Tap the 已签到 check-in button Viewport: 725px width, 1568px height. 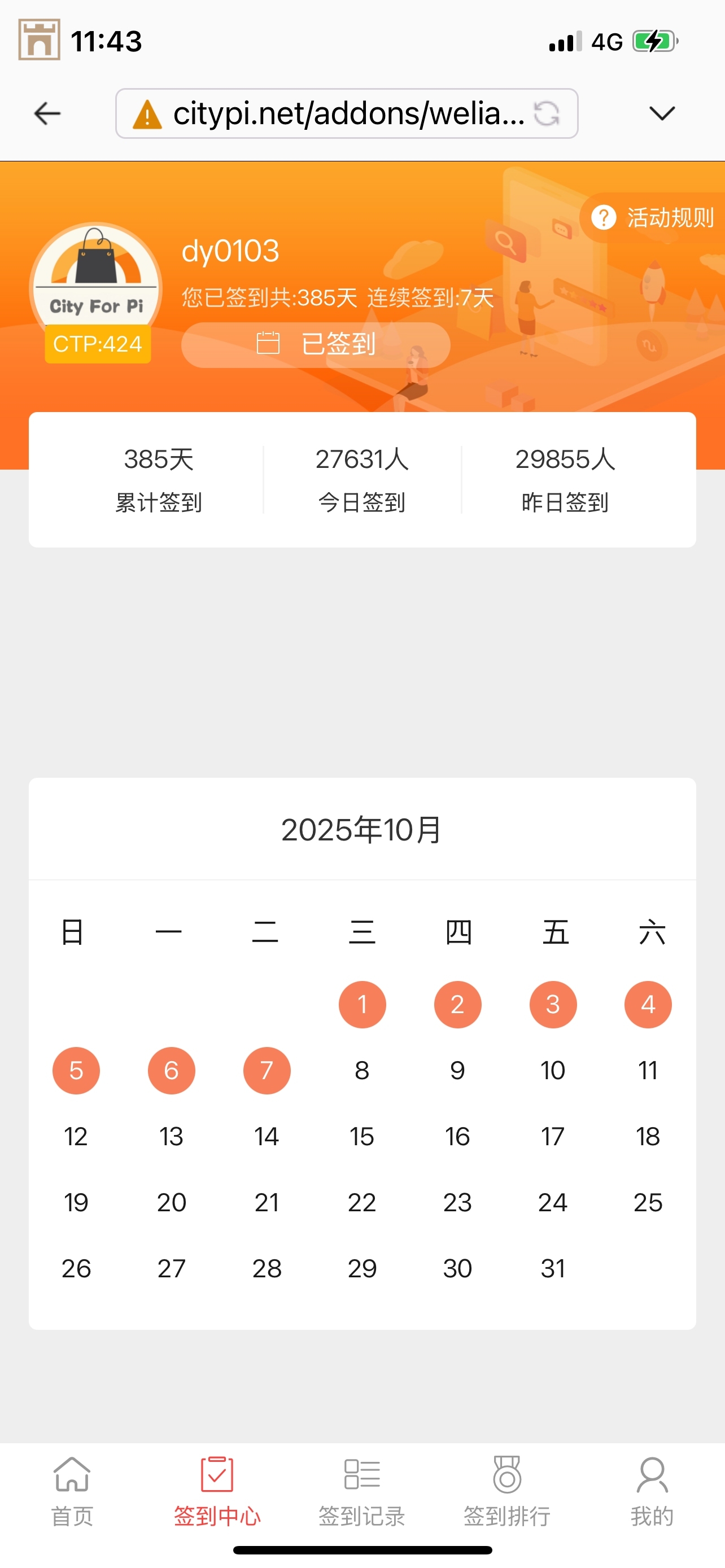coord(315,344)
